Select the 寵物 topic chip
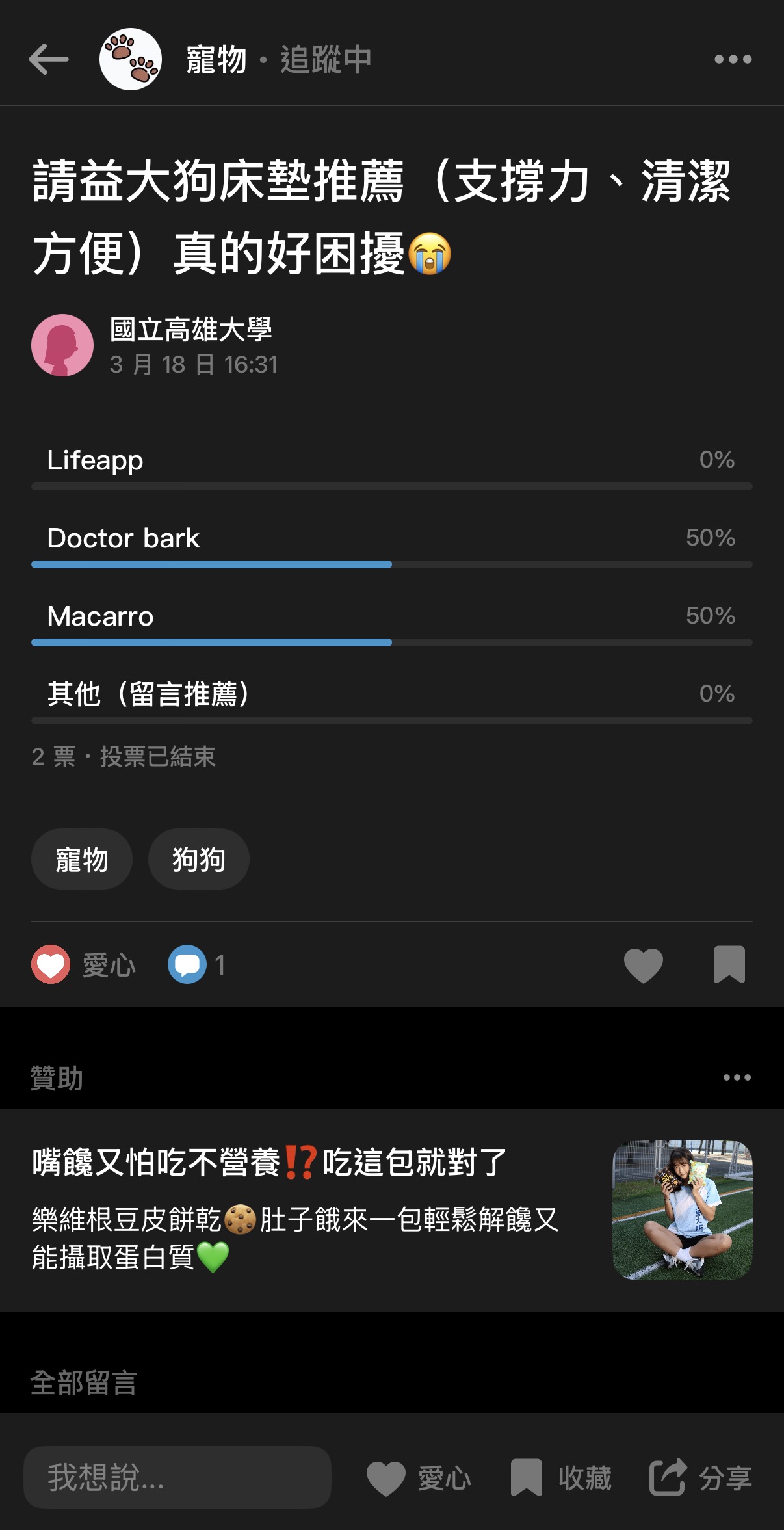 point(82,859)
